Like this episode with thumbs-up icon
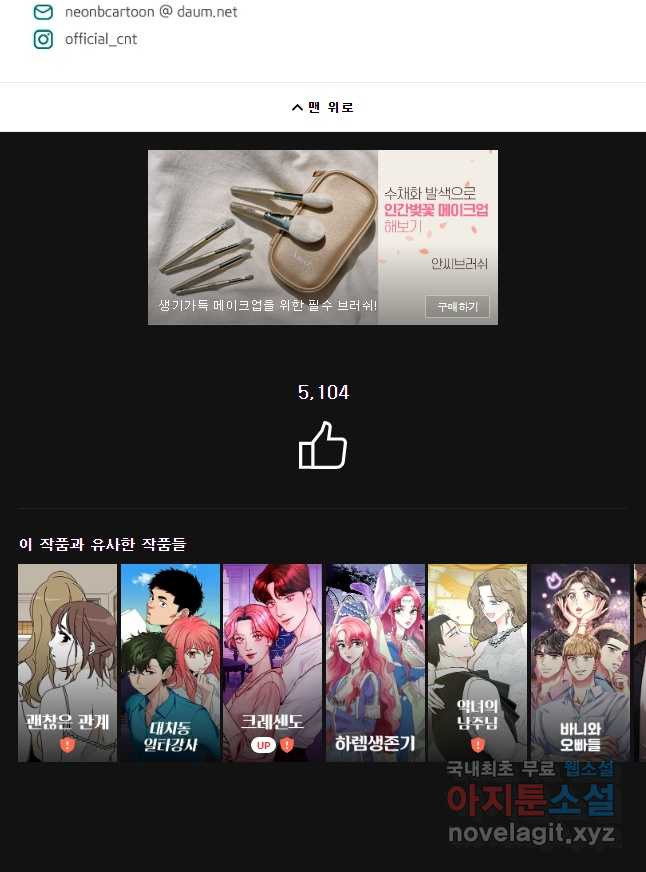 coord(323,445)
